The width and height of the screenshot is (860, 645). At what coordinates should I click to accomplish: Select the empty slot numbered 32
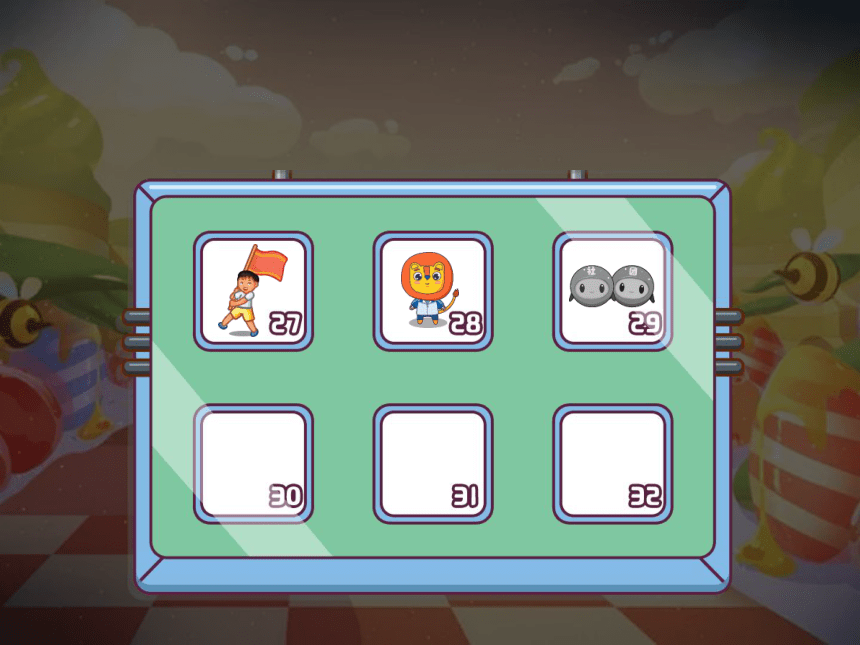tap(613, 464)
